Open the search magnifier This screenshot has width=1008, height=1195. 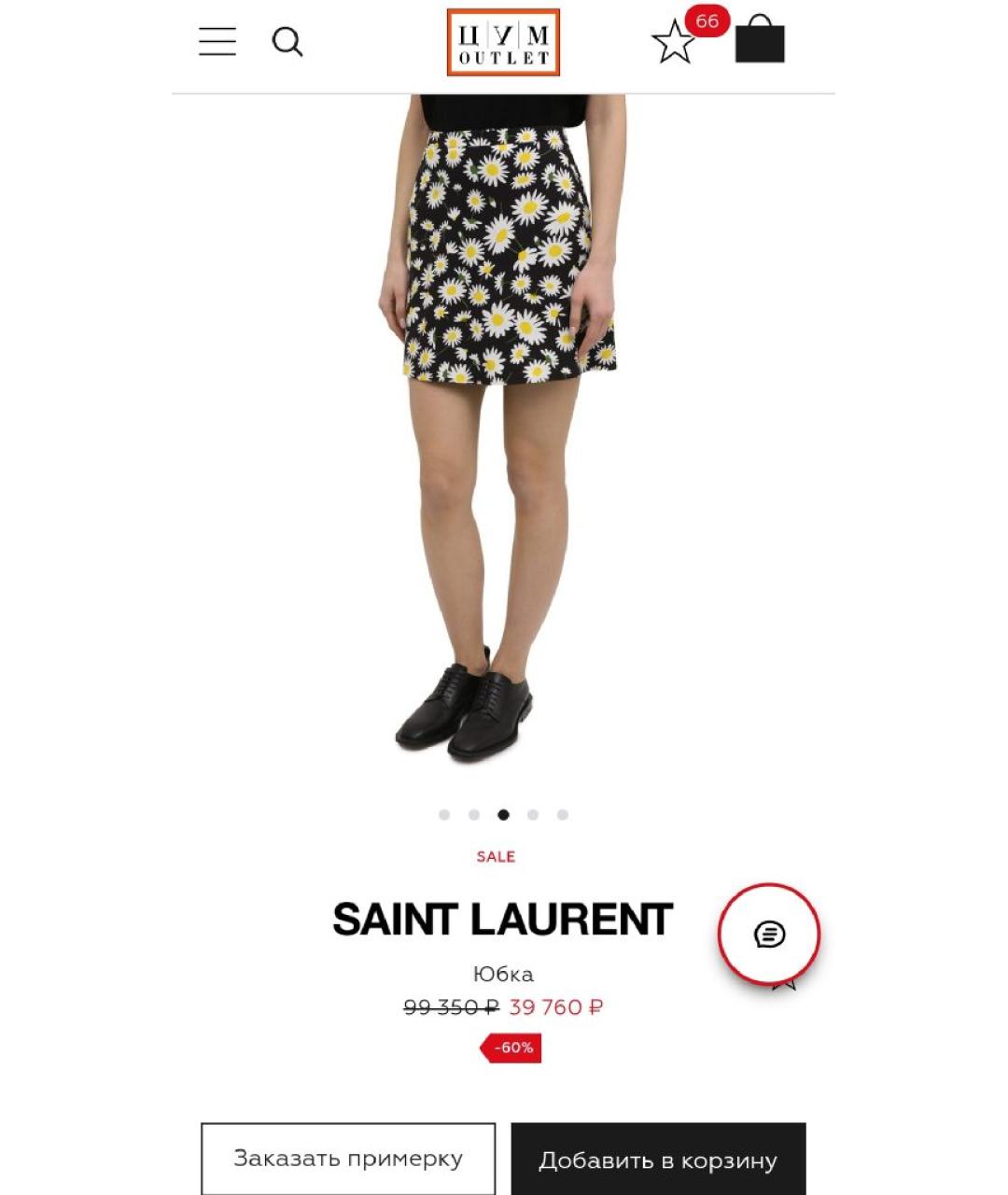pyautogui.click(x=287, y=42)
